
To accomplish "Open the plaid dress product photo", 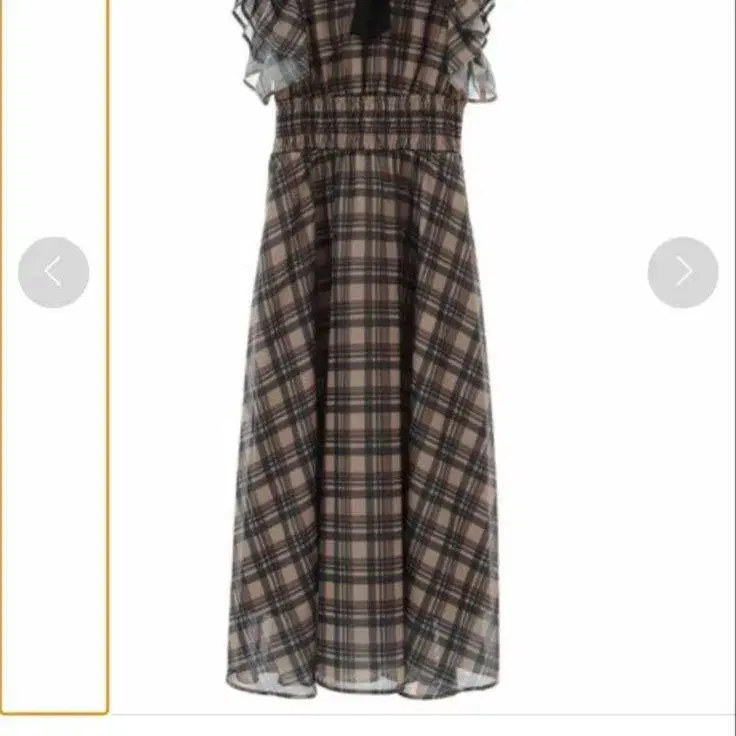I will [x=368, y=400].
